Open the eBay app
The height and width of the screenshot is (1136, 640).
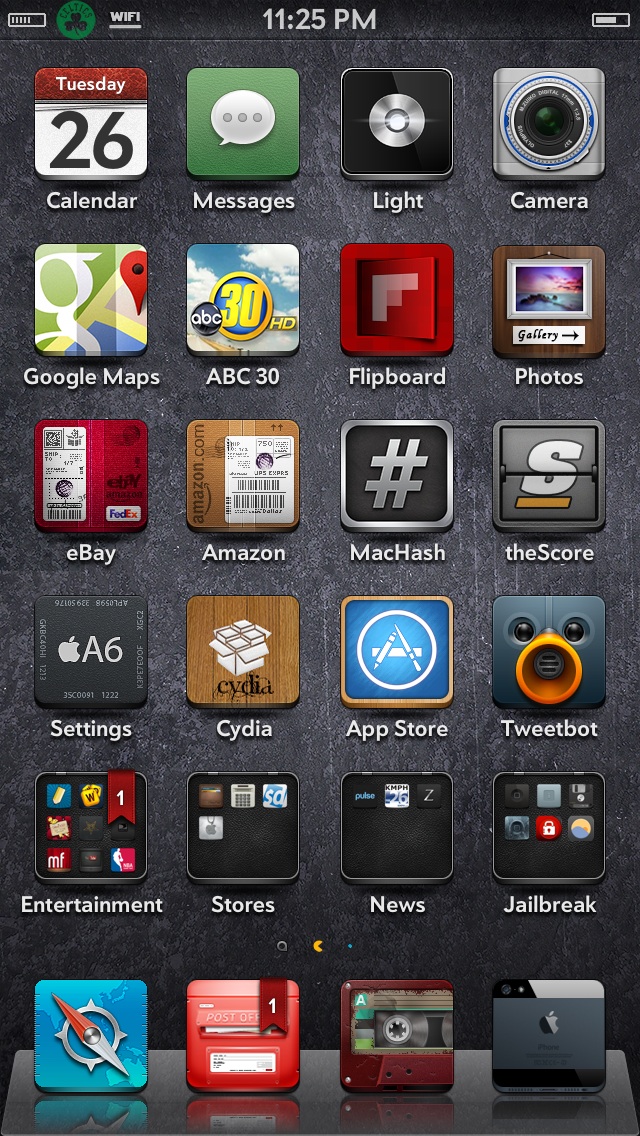tap(91, 476)
